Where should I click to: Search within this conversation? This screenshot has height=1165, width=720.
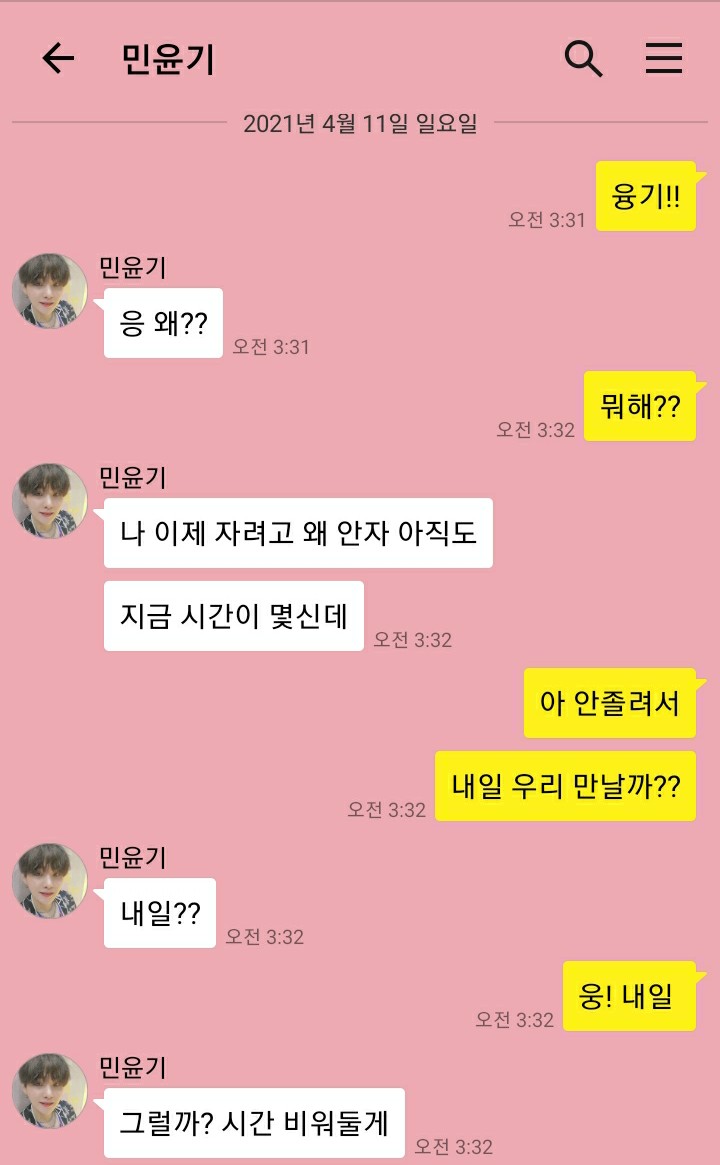583,59
